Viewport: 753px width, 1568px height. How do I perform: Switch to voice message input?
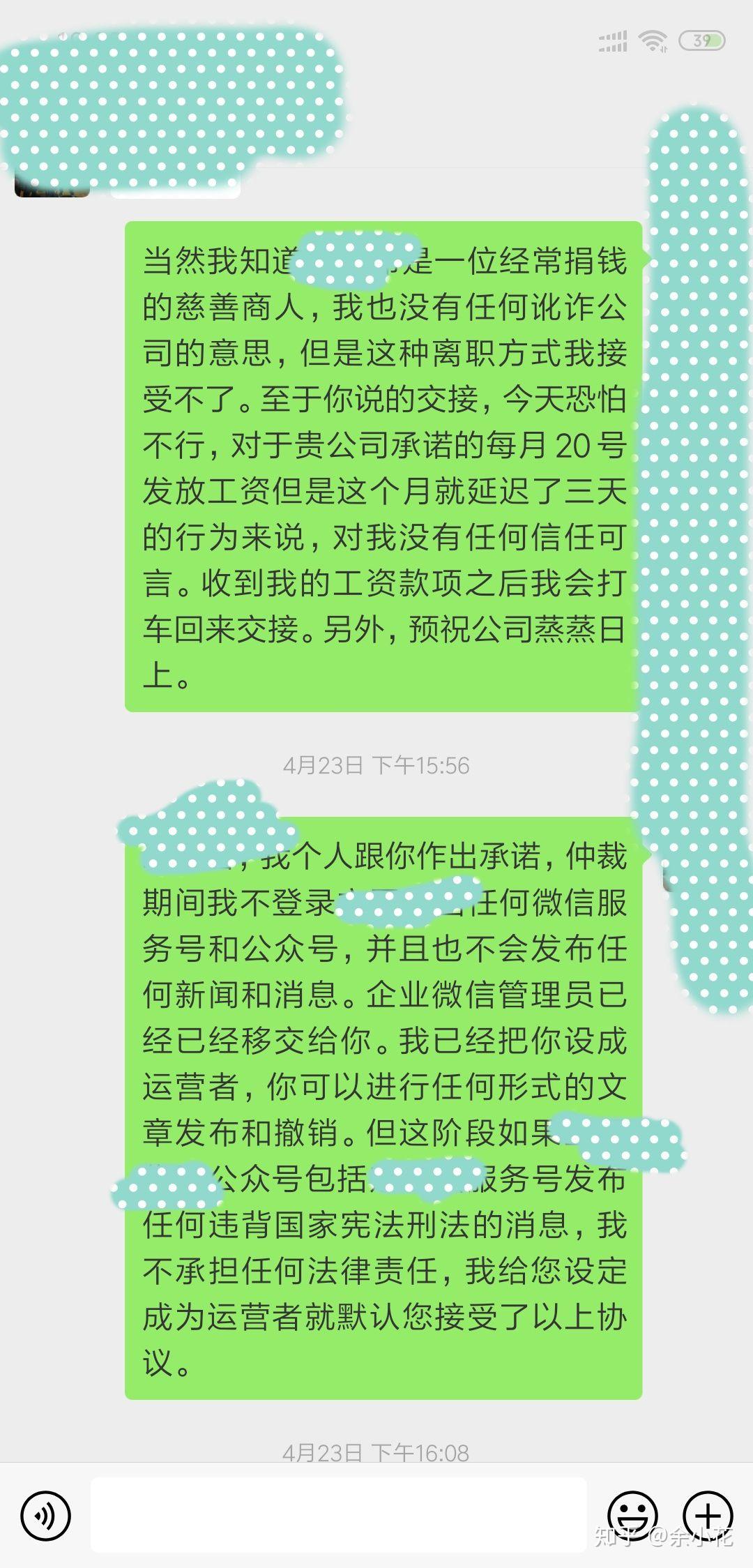46,1516
